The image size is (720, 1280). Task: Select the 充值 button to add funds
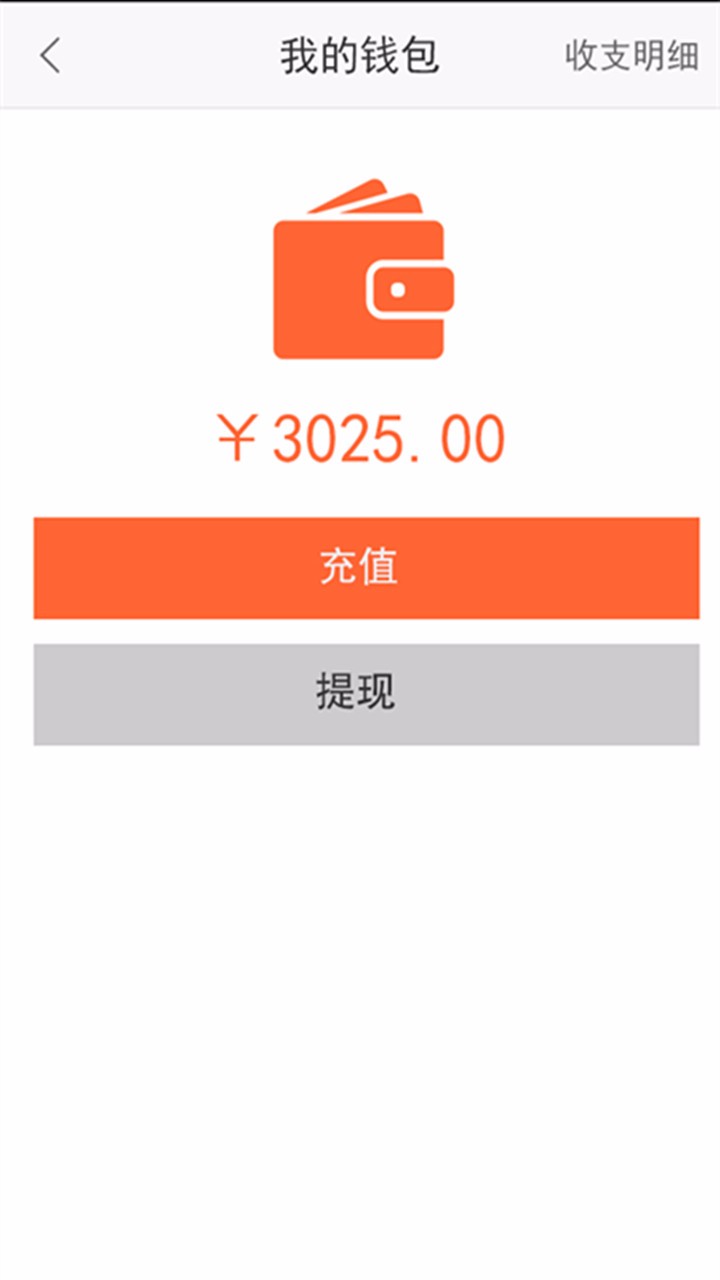click(360, 567)
